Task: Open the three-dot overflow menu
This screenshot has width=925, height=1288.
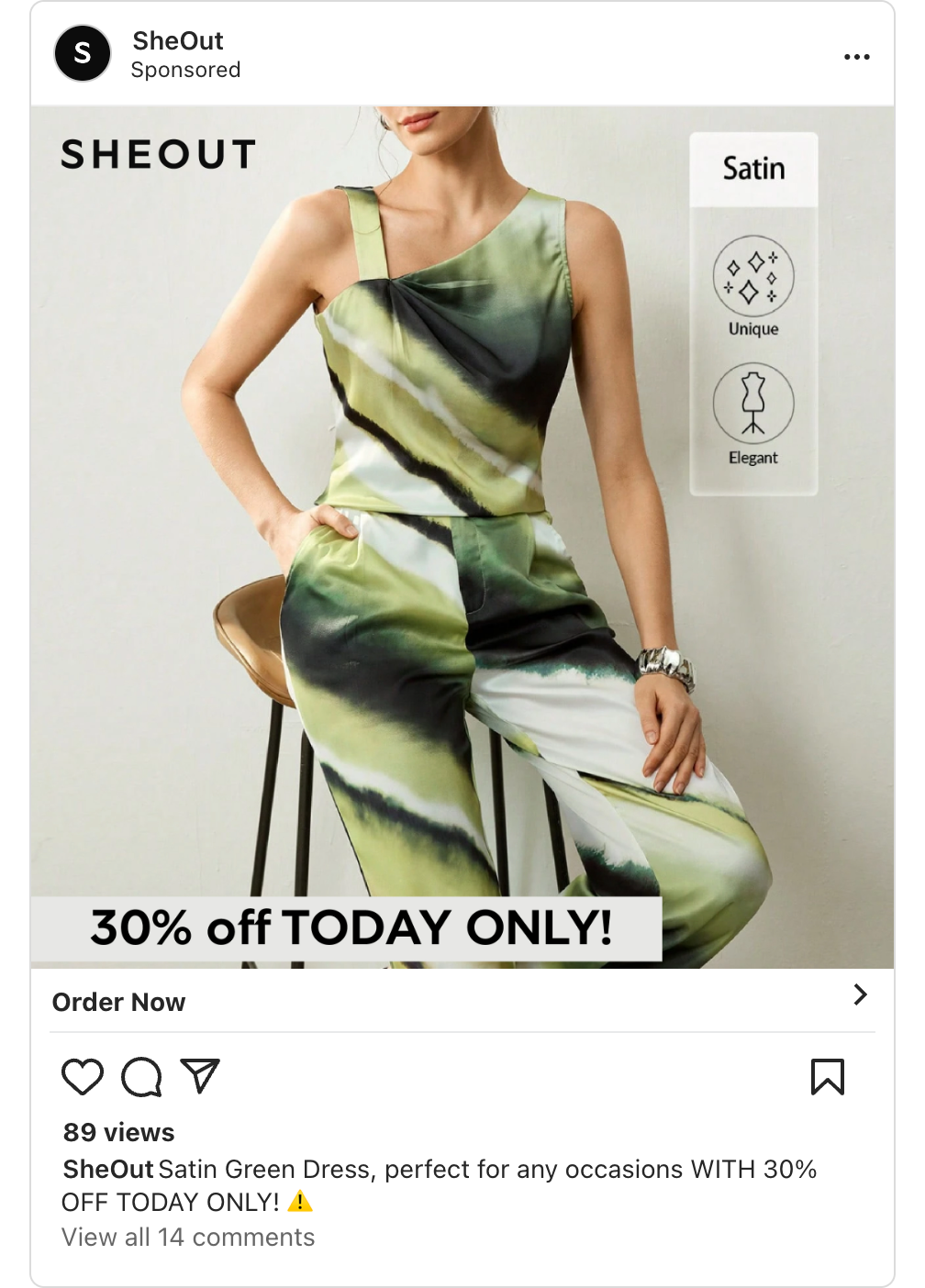Action: pos(856,57)
